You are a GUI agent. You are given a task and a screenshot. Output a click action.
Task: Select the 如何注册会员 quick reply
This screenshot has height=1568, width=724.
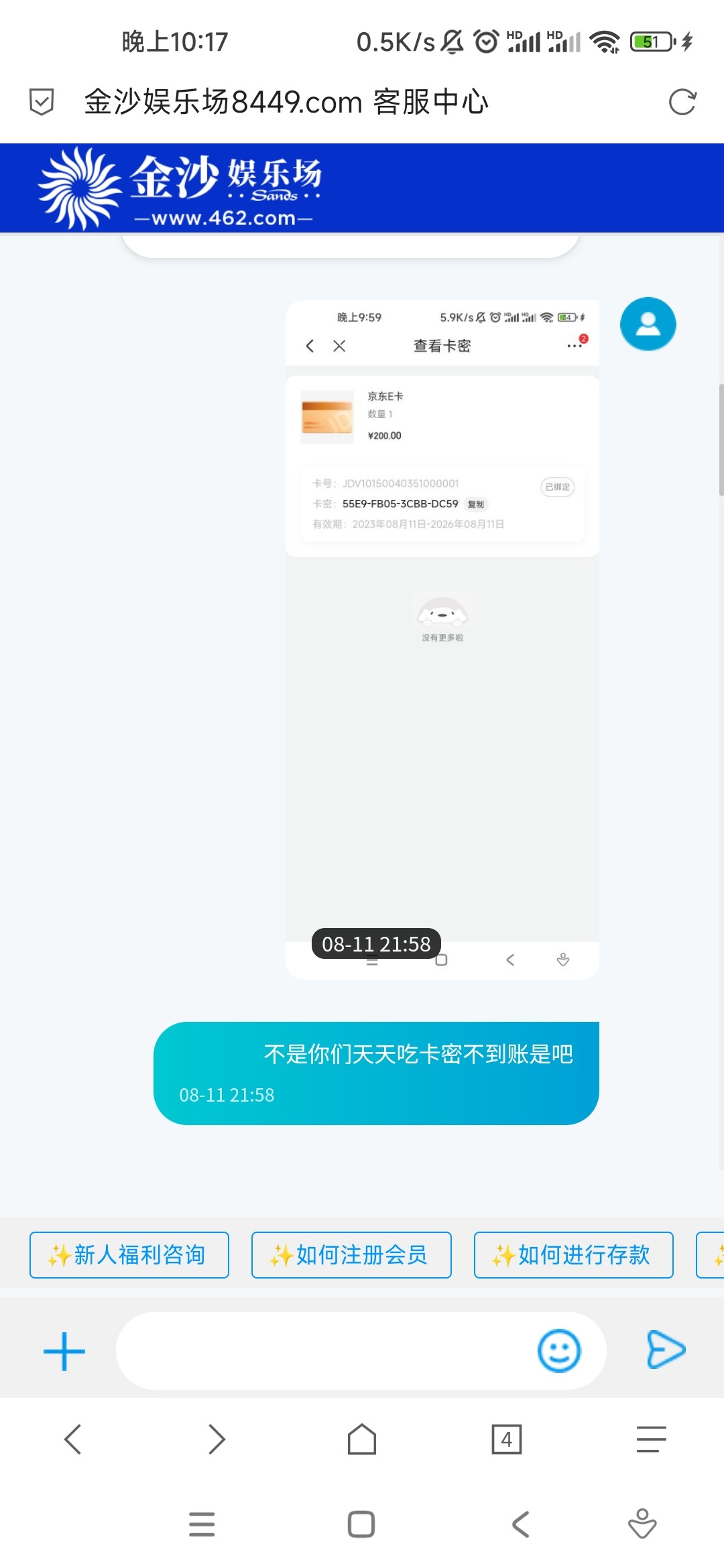click(351, 1255)
